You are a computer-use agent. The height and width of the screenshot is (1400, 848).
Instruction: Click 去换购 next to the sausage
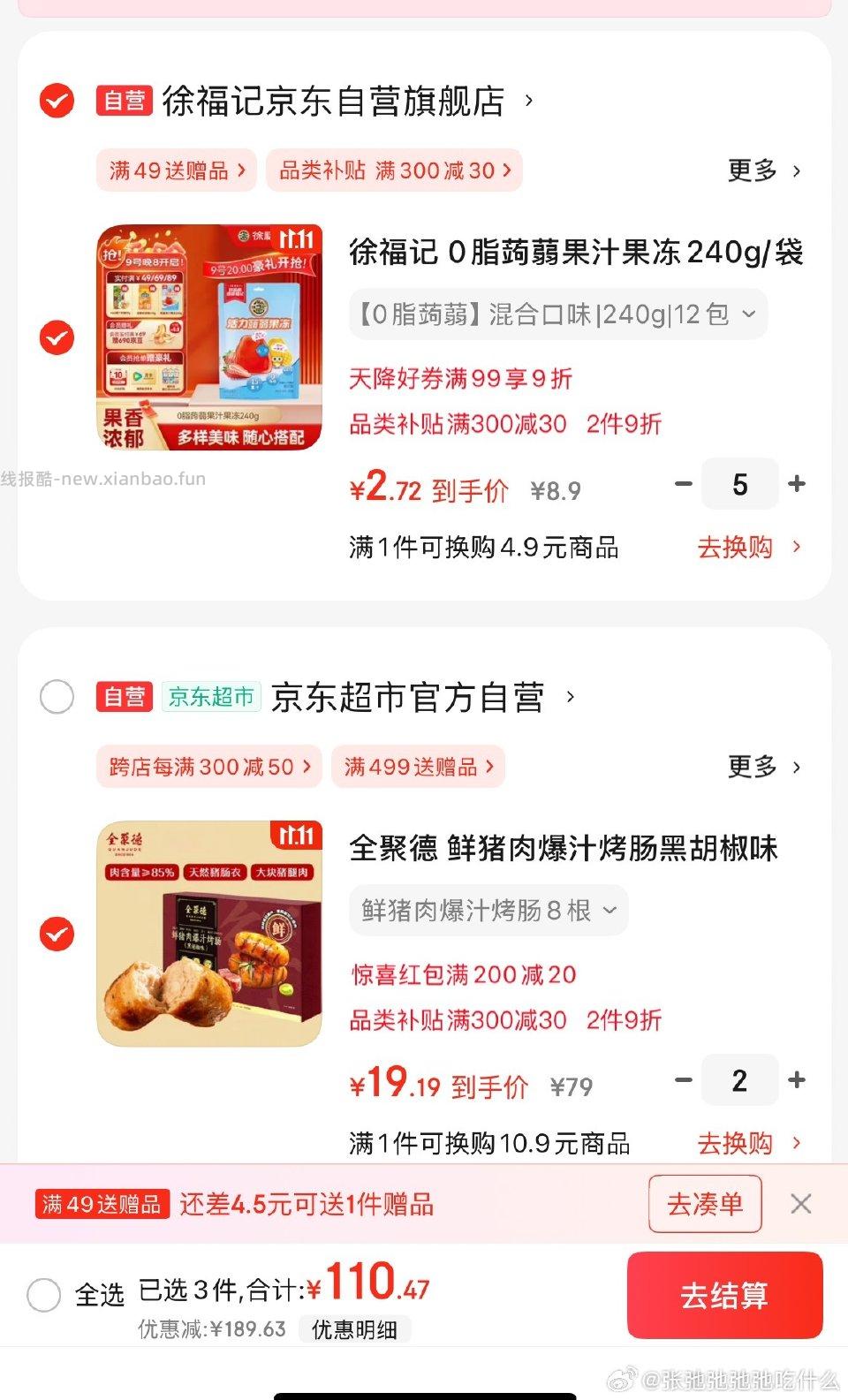[734, 1144]
